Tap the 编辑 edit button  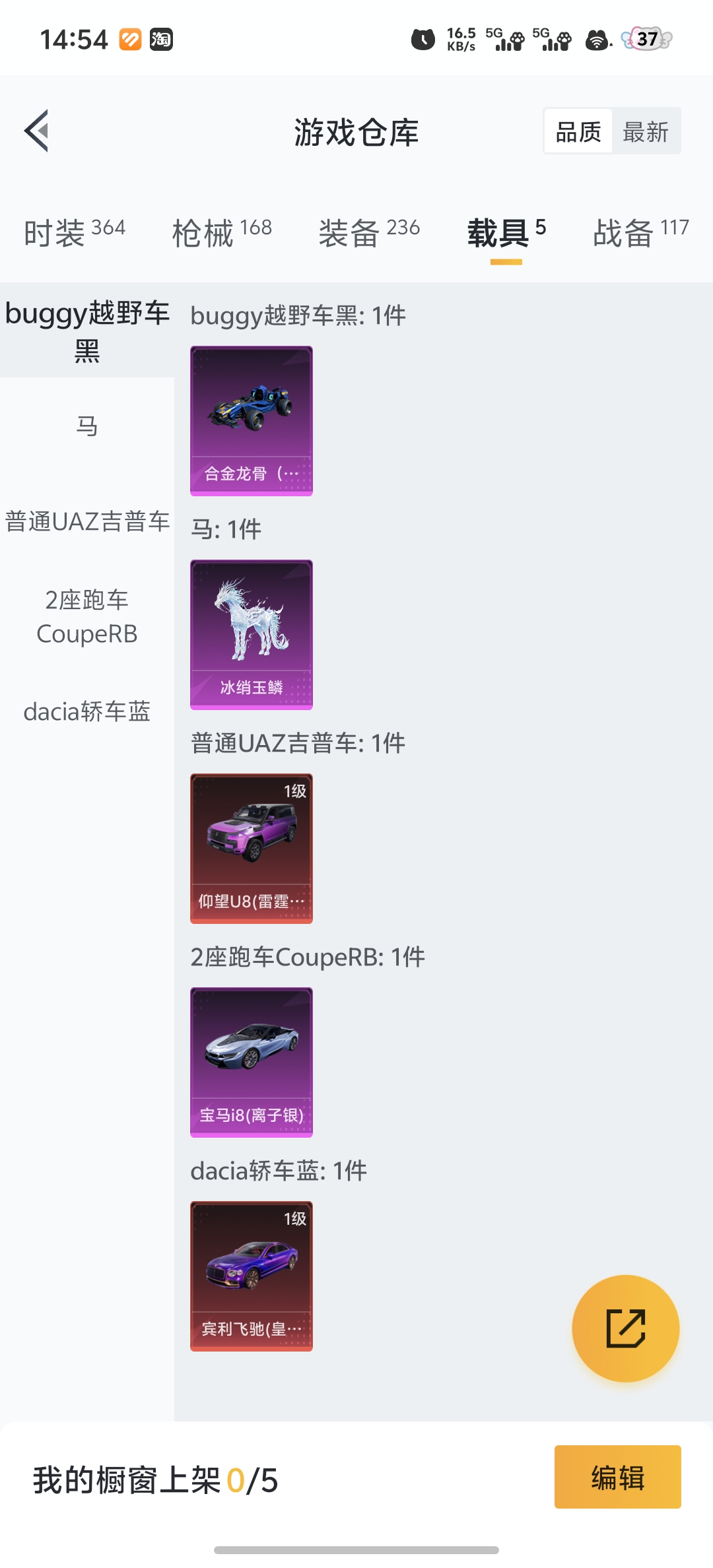click(x=617, y=1477)
